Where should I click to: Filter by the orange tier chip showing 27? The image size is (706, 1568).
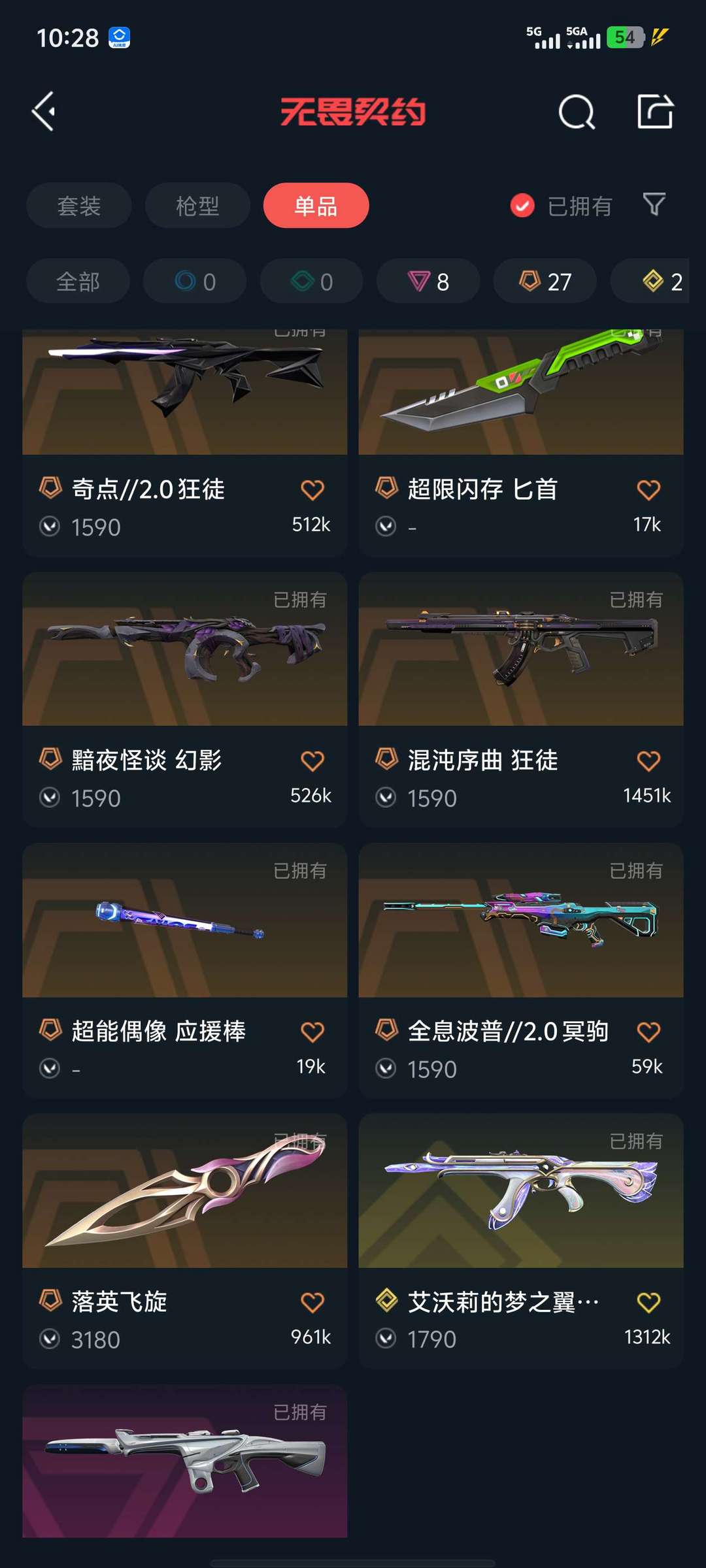pos(545,282)
